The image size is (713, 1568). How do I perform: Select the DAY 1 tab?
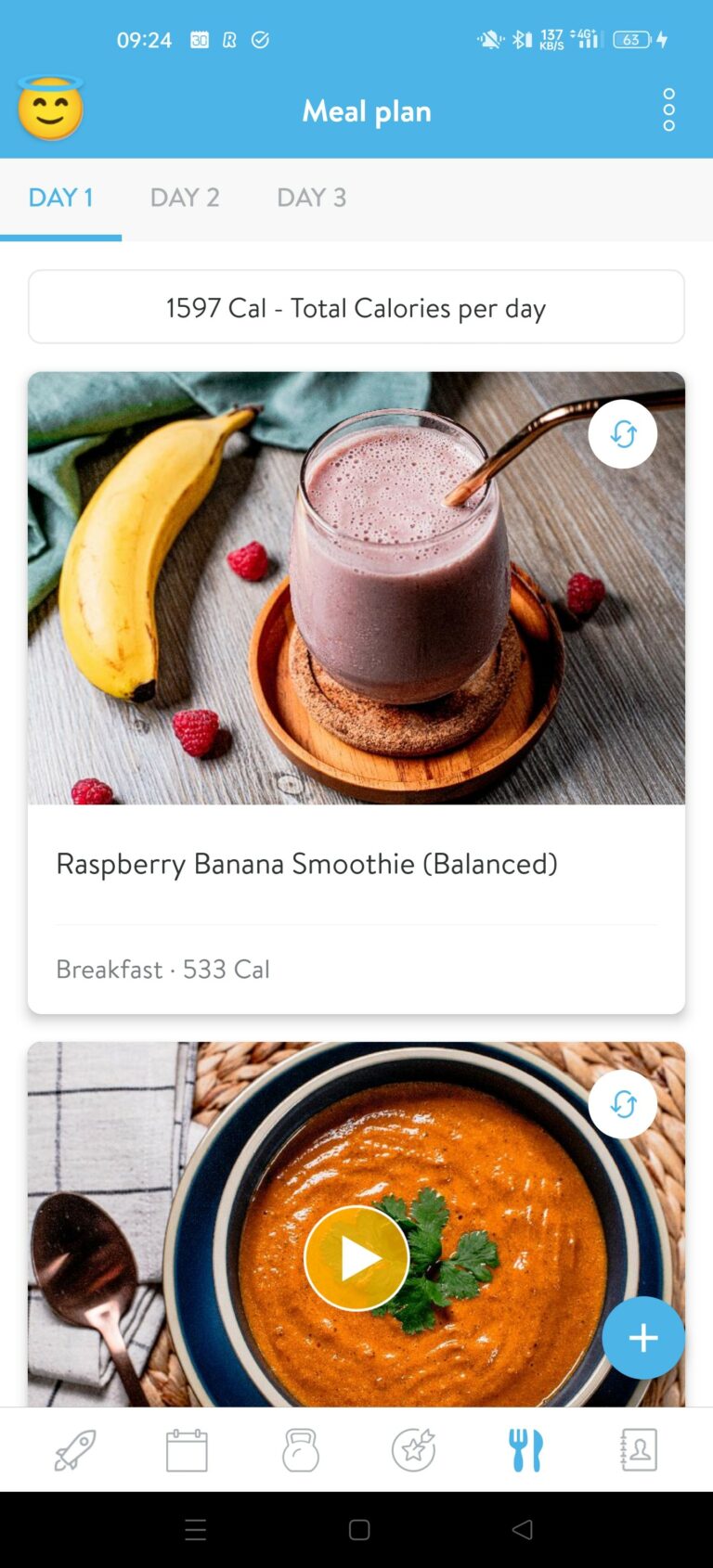coord(60,198)
